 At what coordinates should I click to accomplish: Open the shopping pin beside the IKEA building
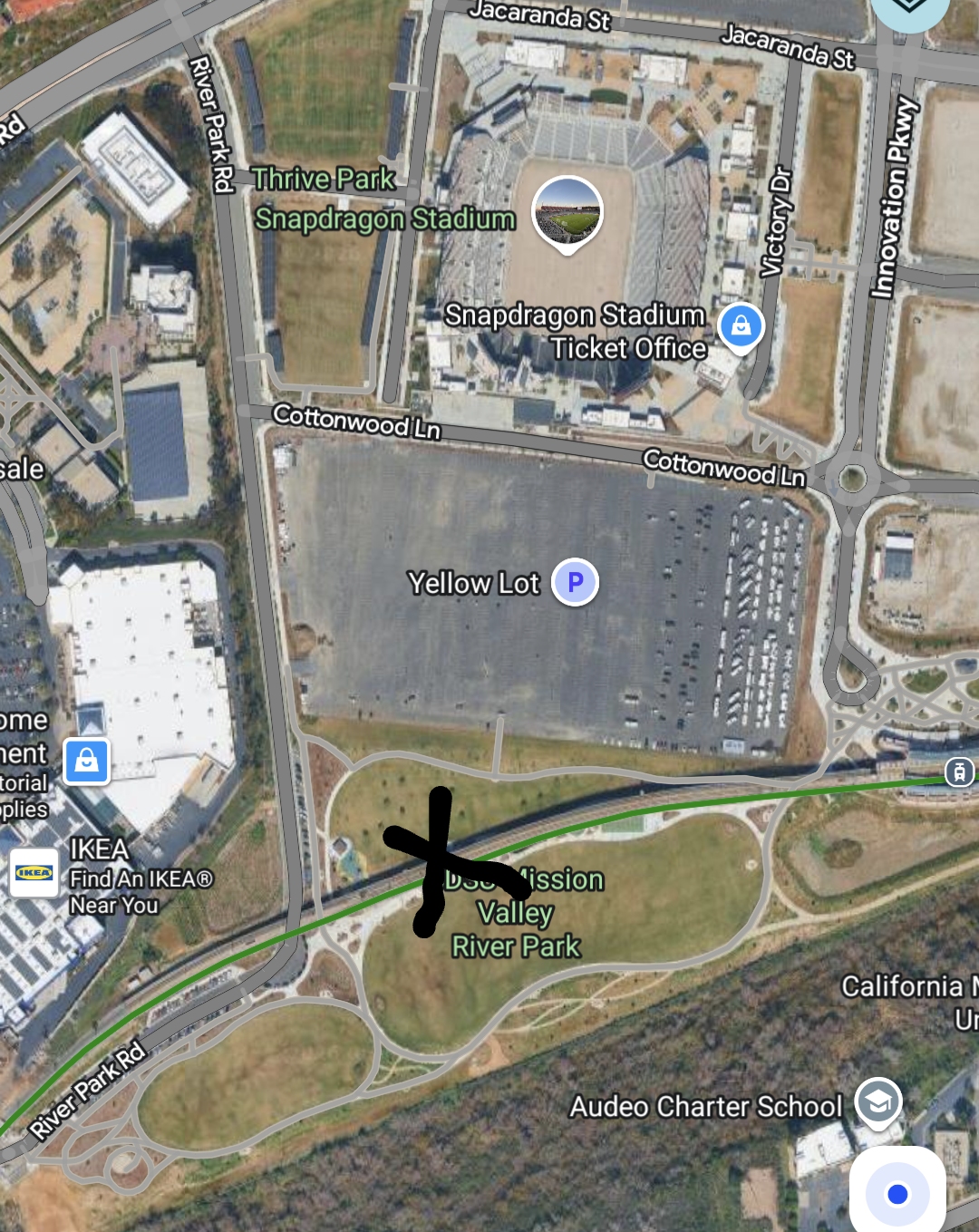(86, 760)
